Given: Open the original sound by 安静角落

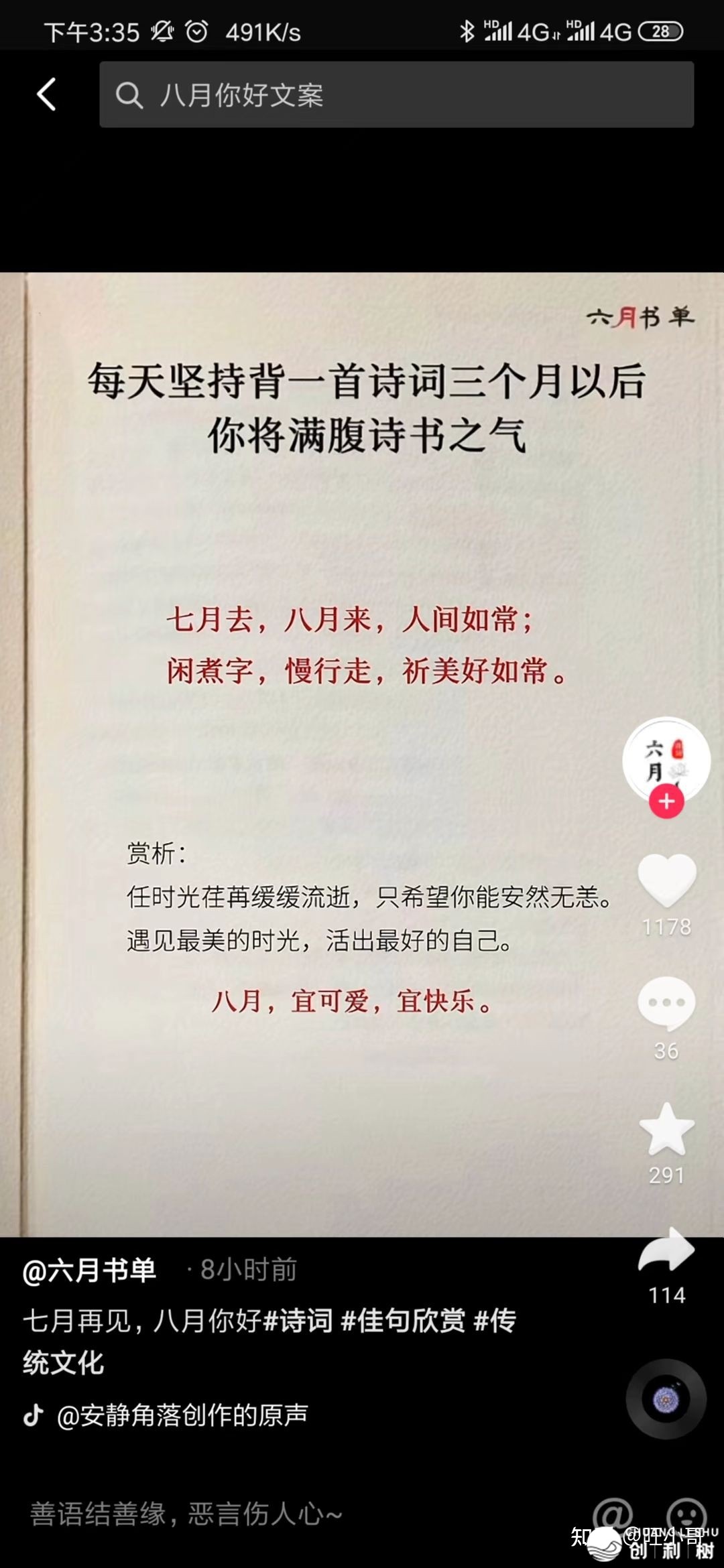Looking at the screenshot, I should (181, 1415).
